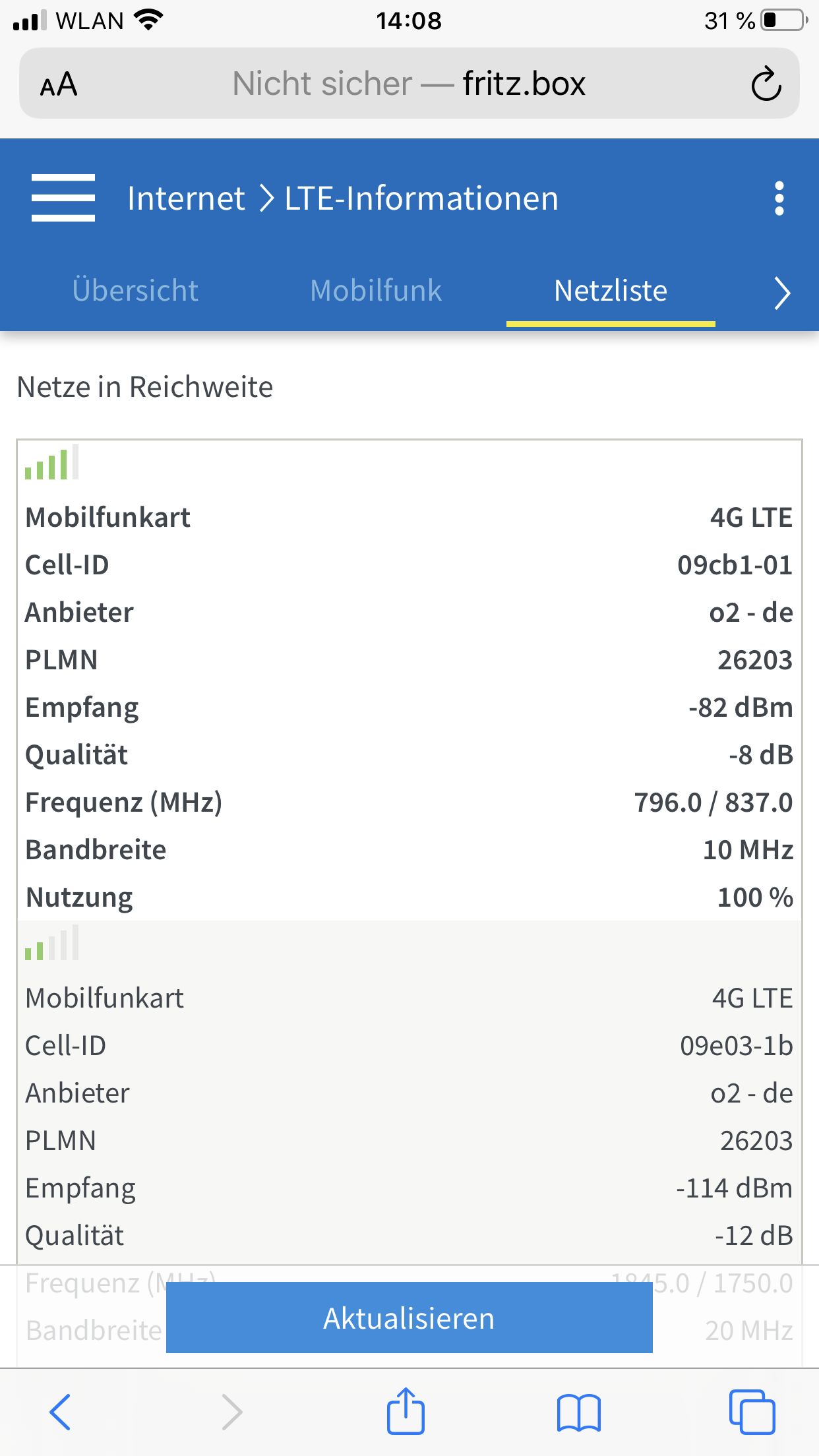Switch to the Übersicht tab
The image size is (819, 1456).
[135, 291]
